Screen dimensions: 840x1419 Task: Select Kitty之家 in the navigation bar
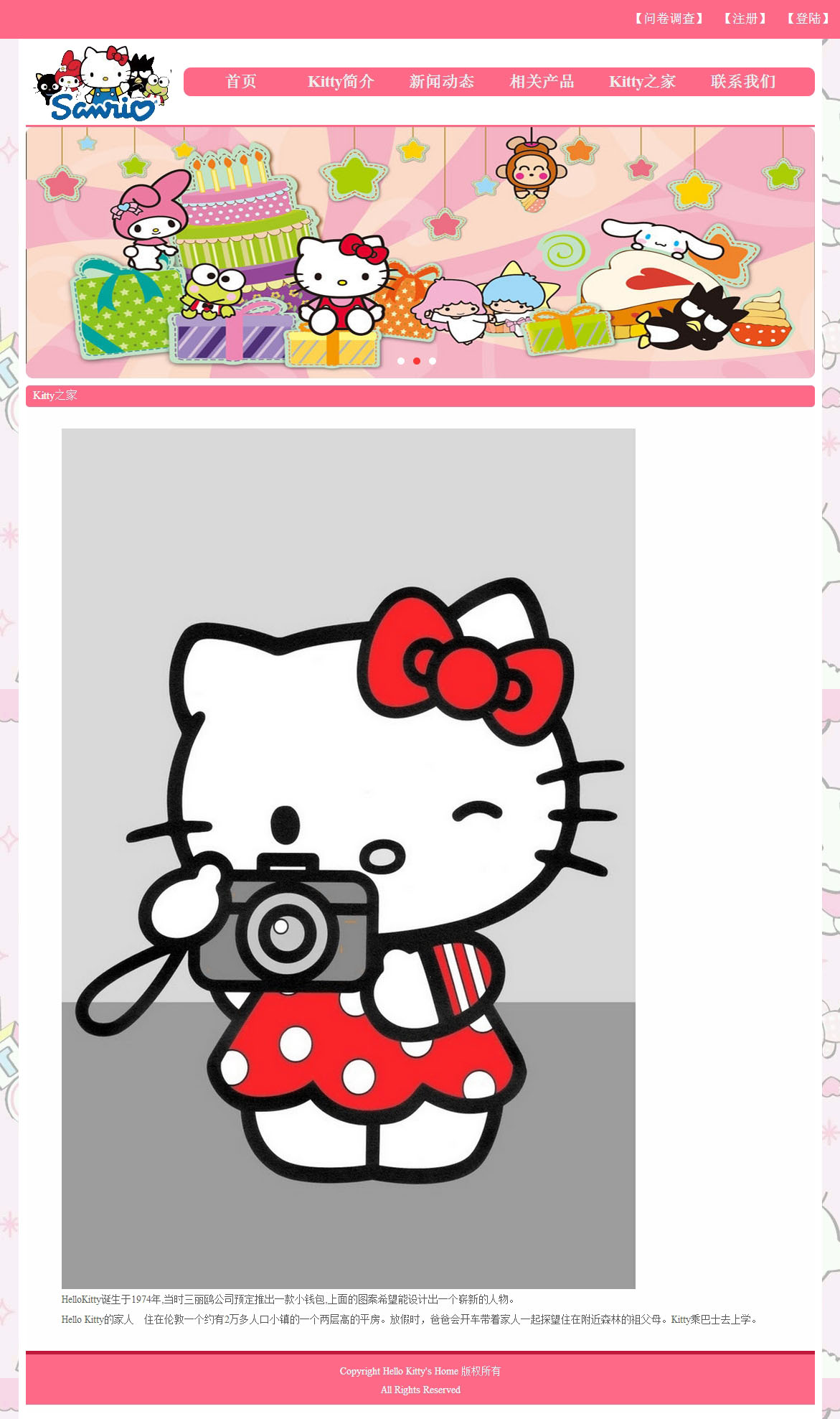(x=642, y=82)
